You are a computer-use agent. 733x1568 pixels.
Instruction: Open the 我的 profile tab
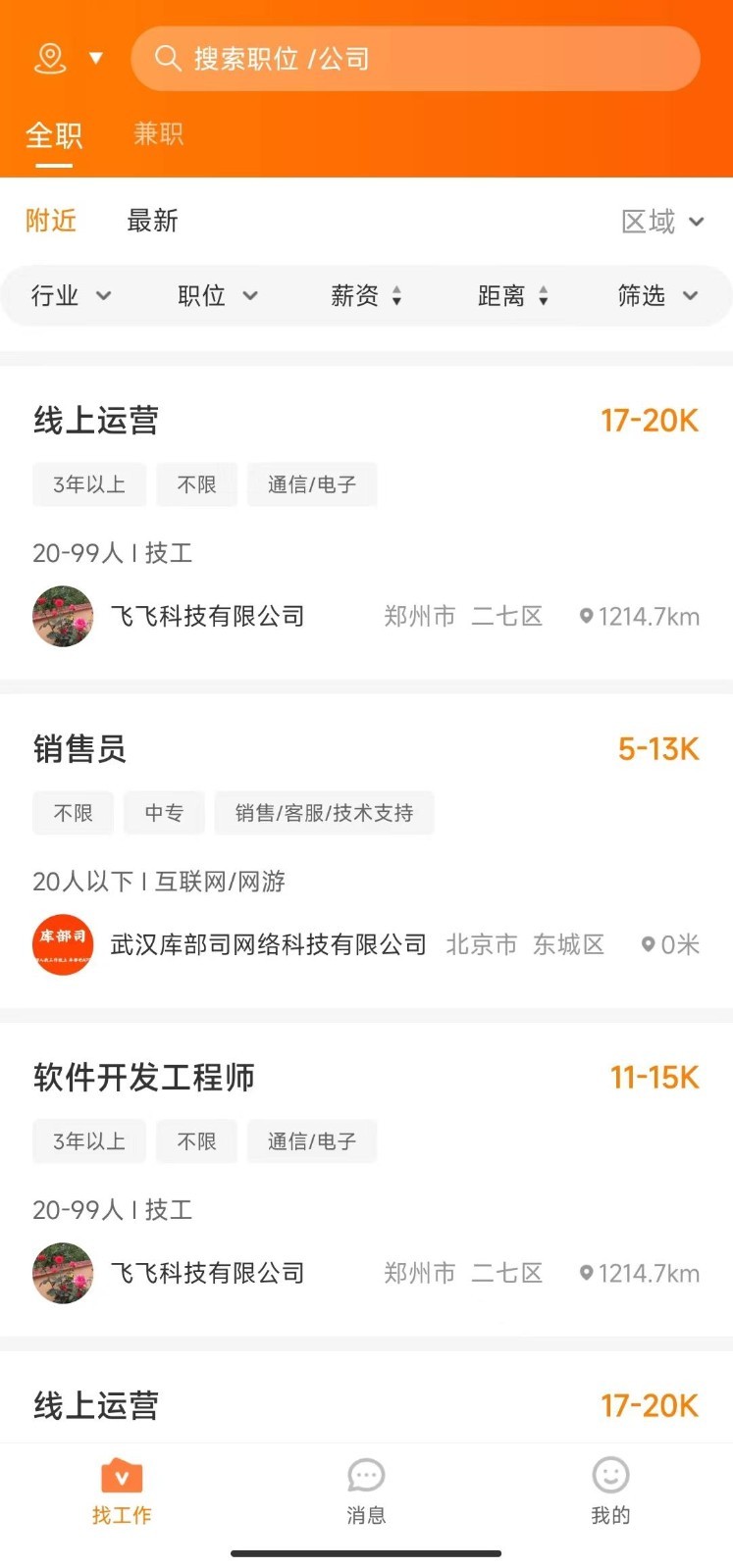[x=610, y=1492]
